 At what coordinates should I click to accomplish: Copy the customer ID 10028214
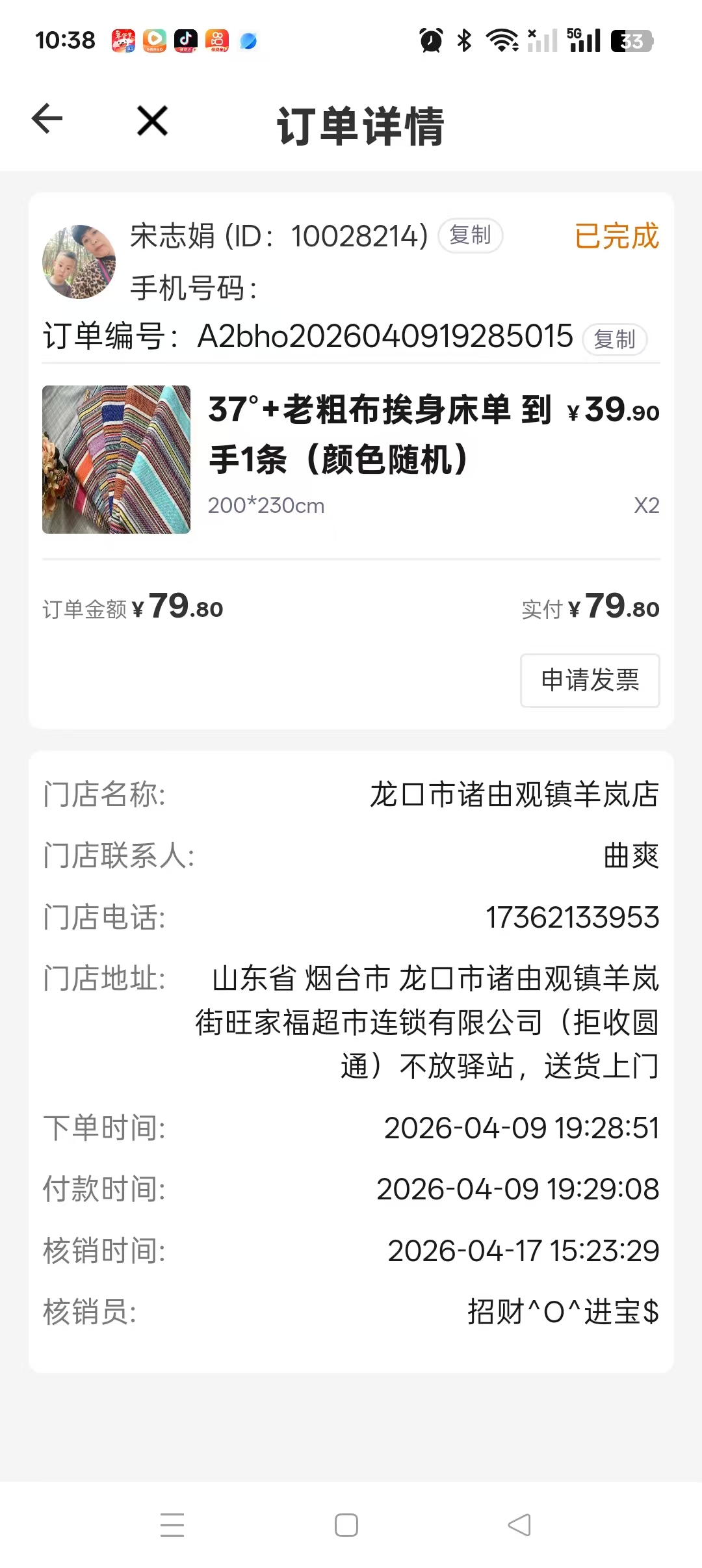(471, 235)
